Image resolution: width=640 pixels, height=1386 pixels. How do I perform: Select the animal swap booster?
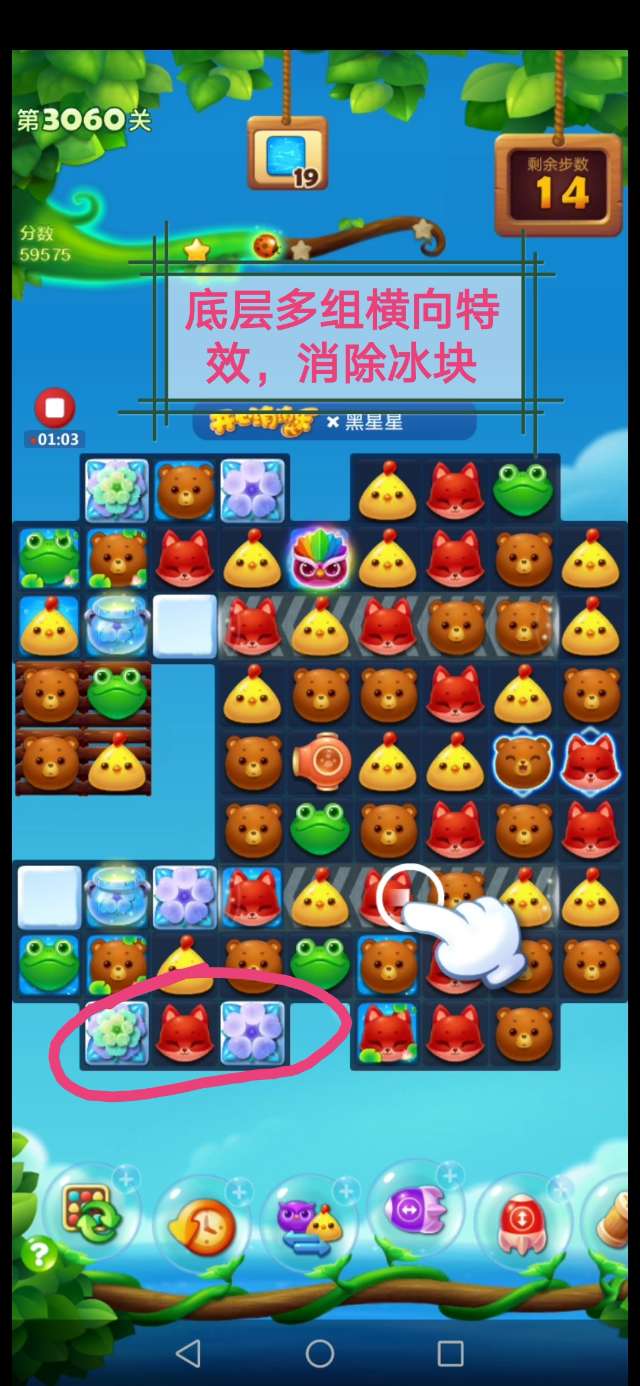[311, 1224]
